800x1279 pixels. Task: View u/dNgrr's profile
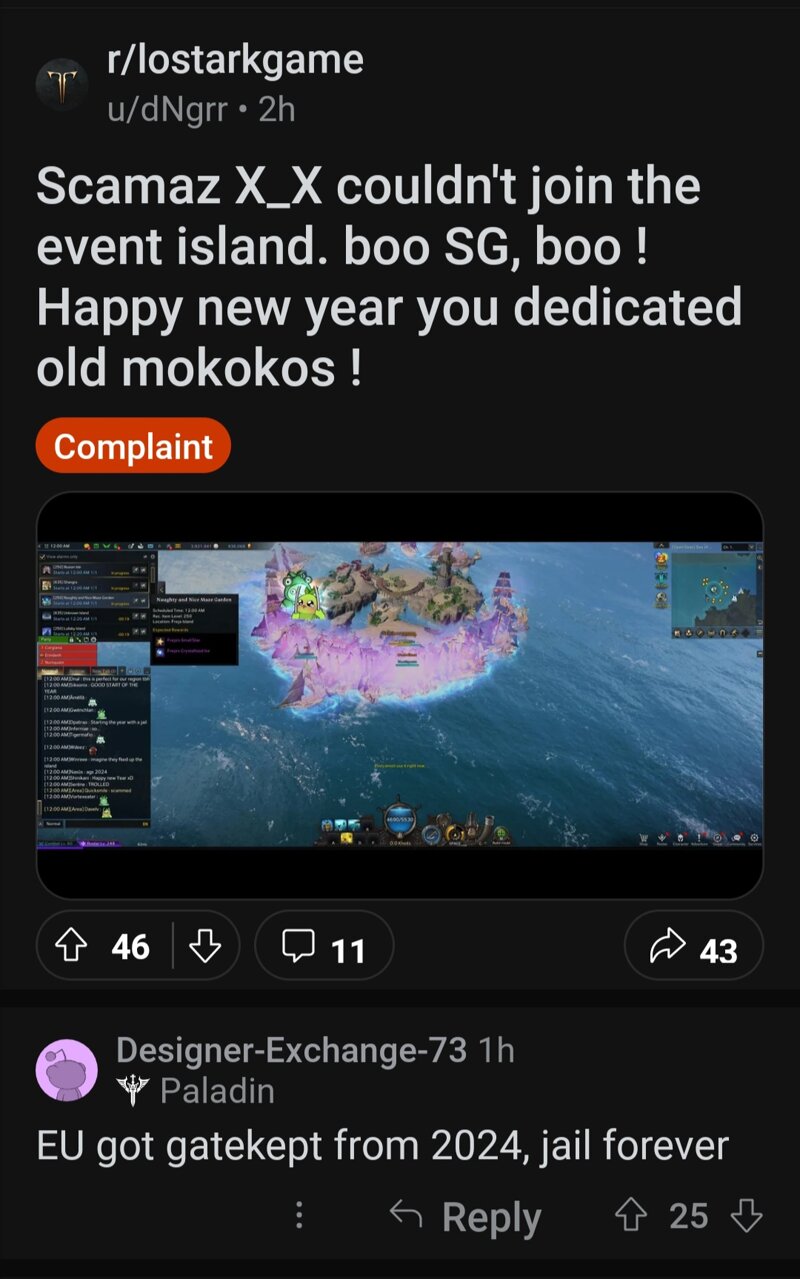coord(167,109)
